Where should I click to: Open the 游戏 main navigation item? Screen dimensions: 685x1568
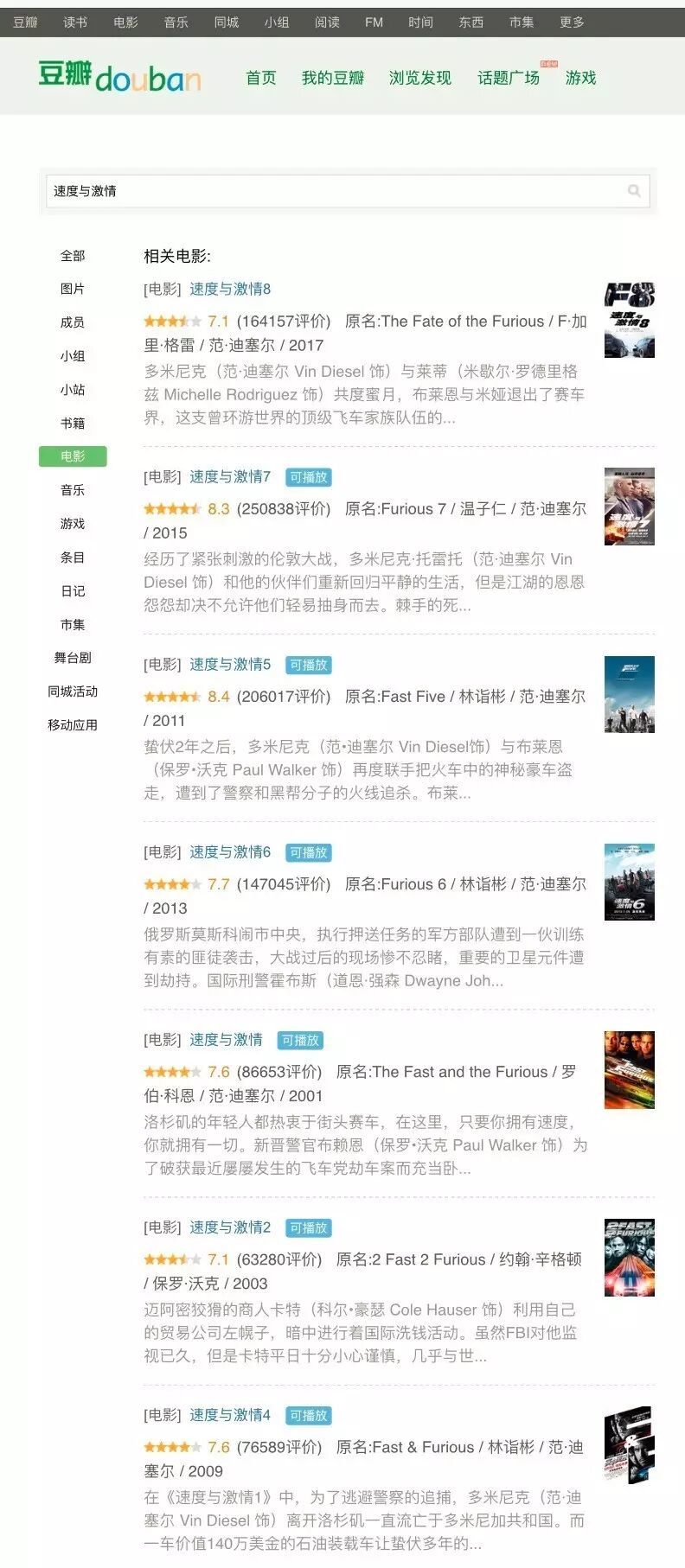tap(581, 78)
